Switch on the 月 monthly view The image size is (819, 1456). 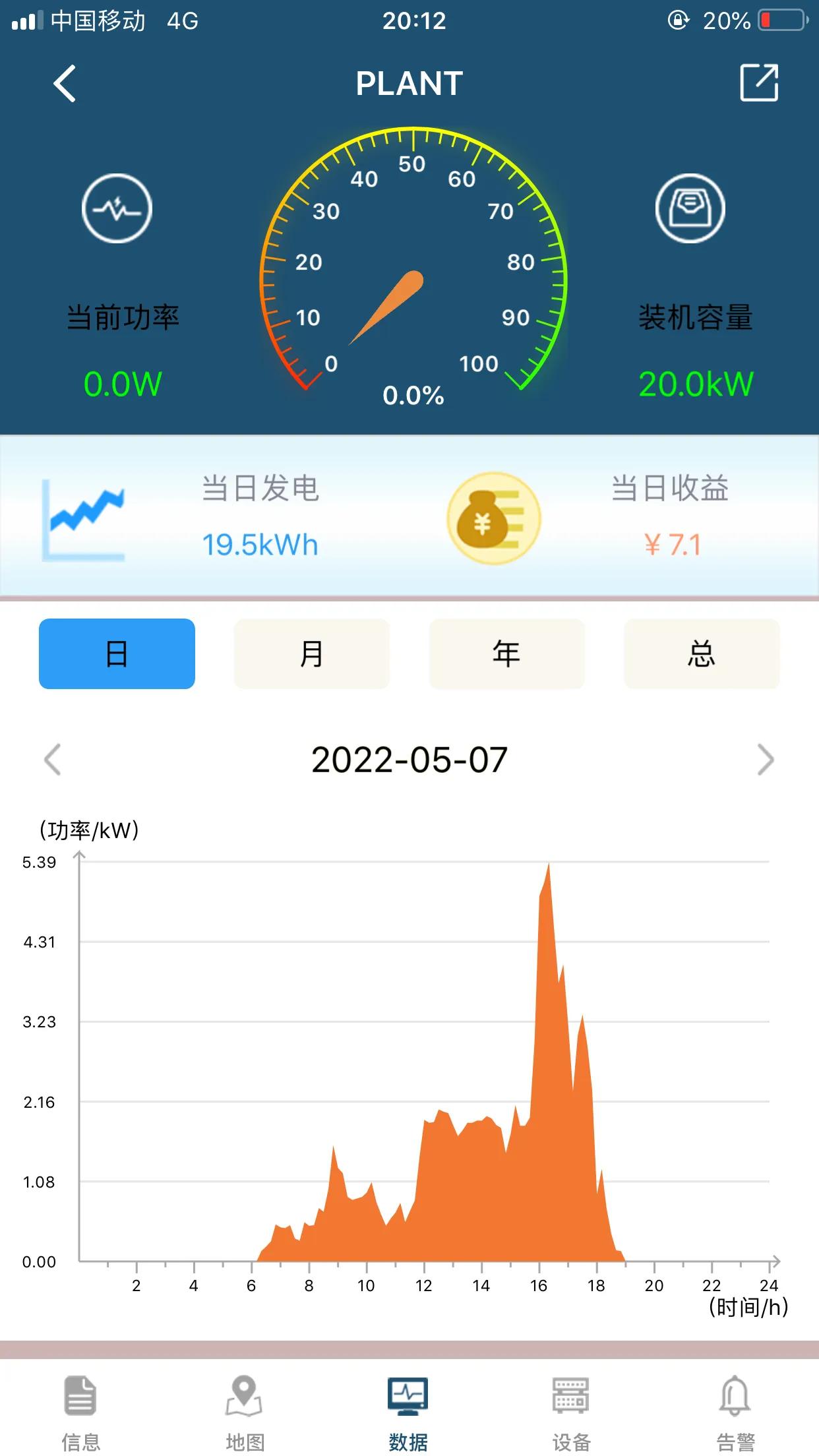tap(311, 653)
